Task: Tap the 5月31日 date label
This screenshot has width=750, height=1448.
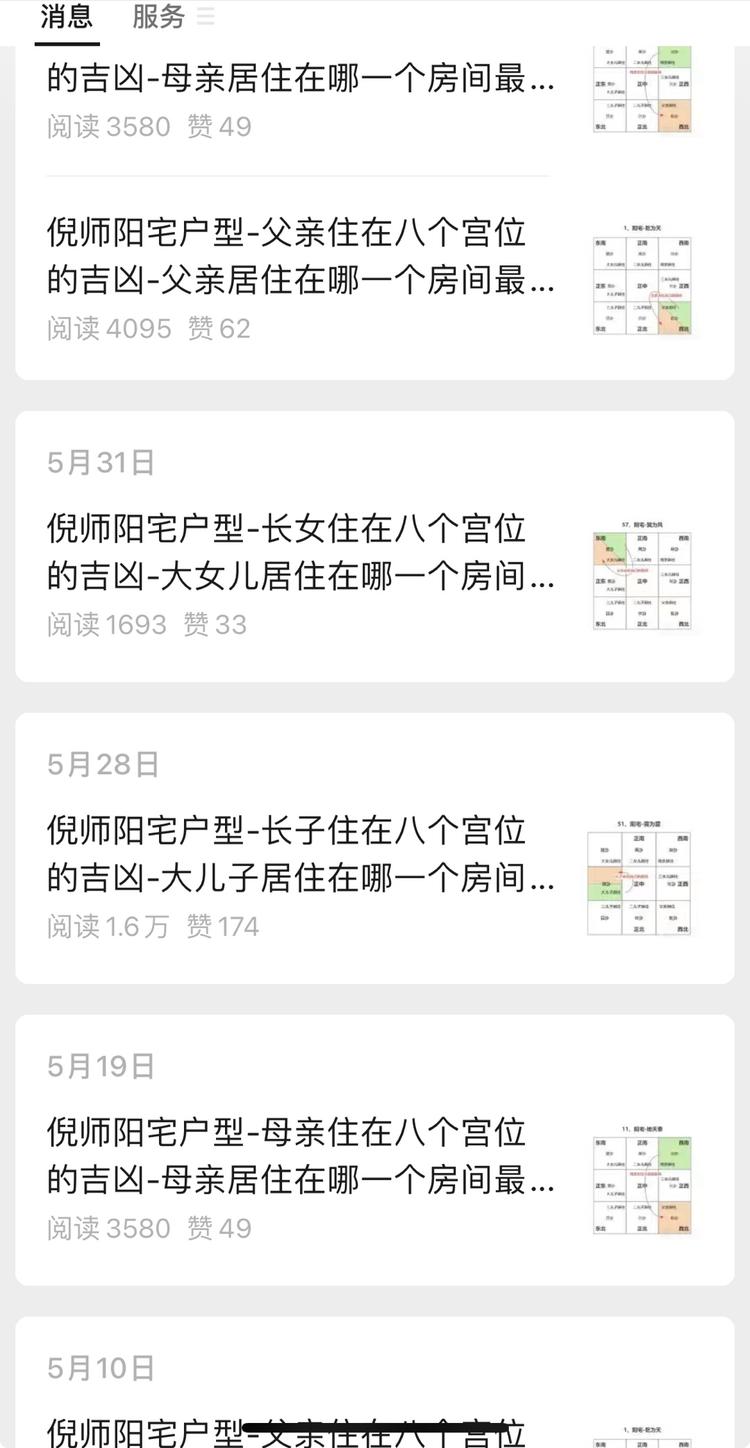Action: tap(100, 463)
